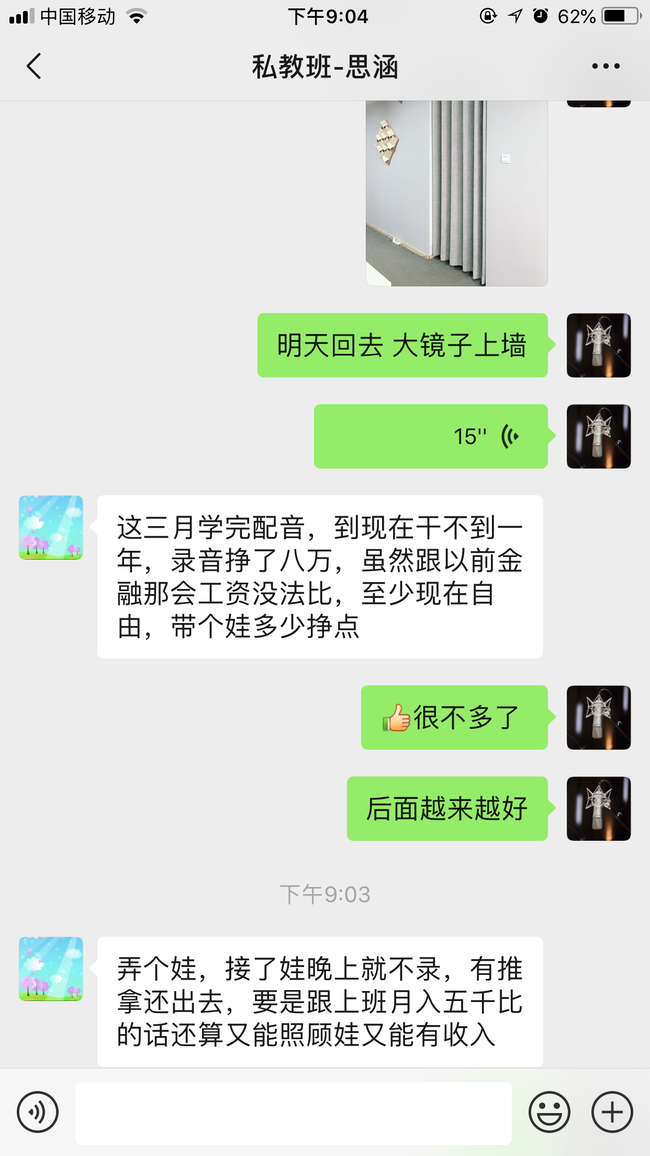Open the cherry-tree avatar's profile beside 这三月学完配音
Viewport: 650px width, 1156px height.
pyautogui.click(x=51, y=527)
